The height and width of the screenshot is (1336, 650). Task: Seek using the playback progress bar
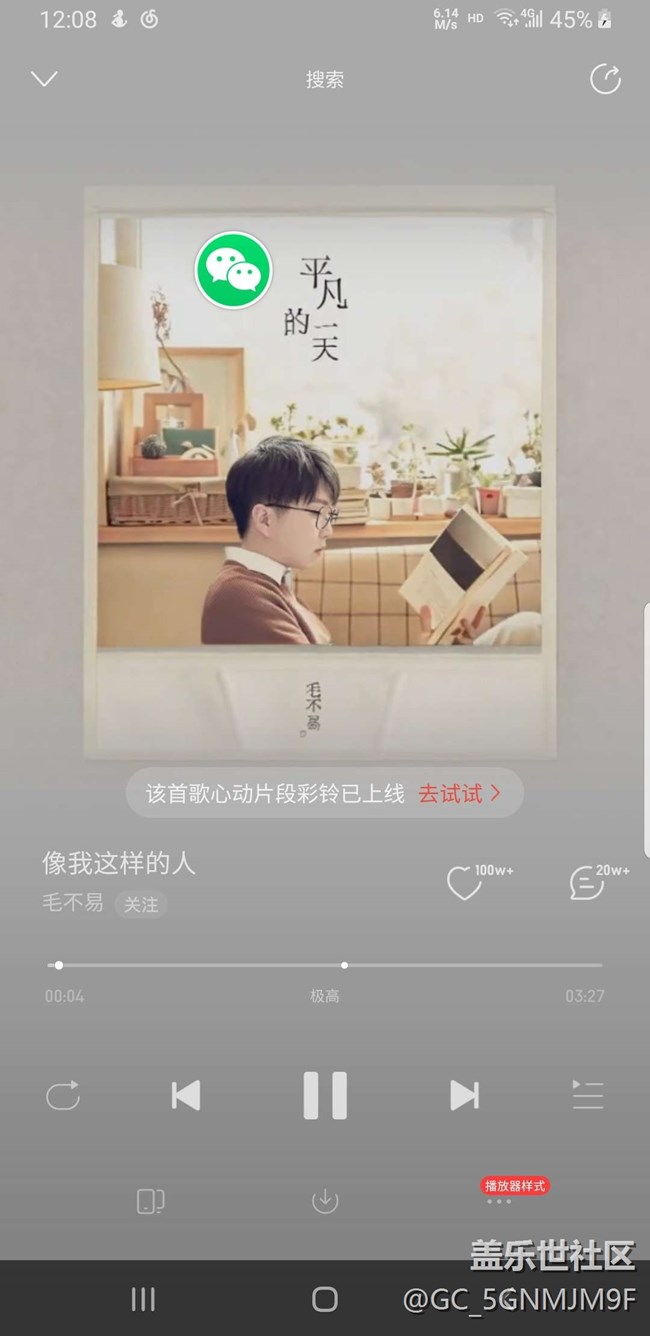(x=325, y=965)
